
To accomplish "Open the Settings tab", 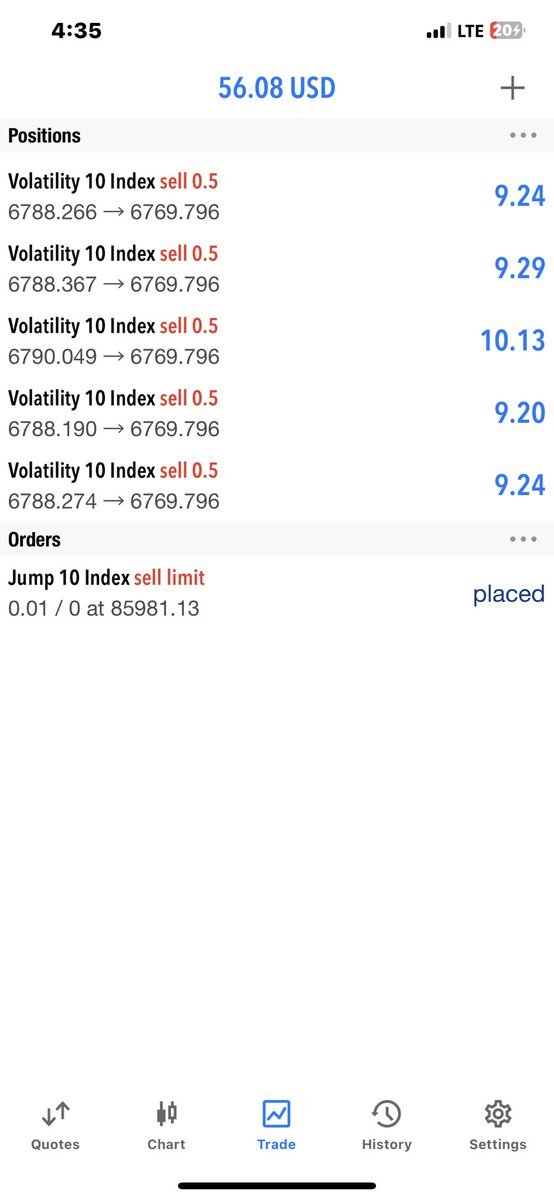I will click(497, 1125).
